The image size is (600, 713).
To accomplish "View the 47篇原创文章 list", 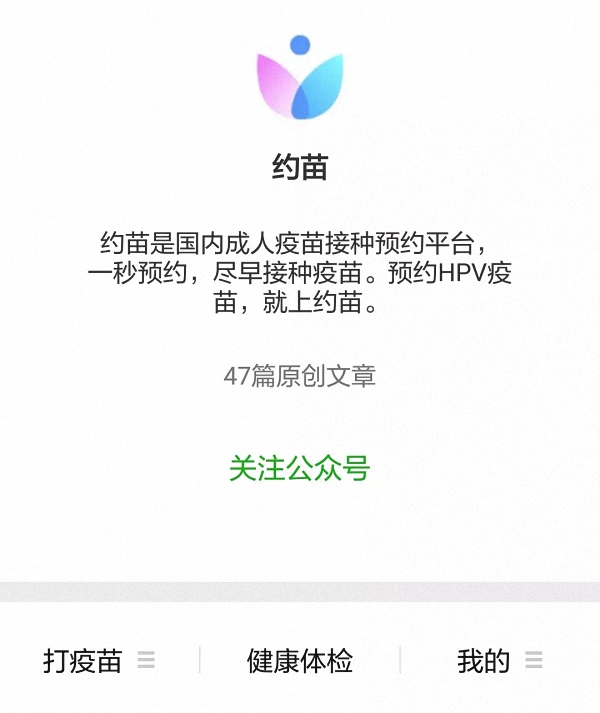I will coord(299,377).
